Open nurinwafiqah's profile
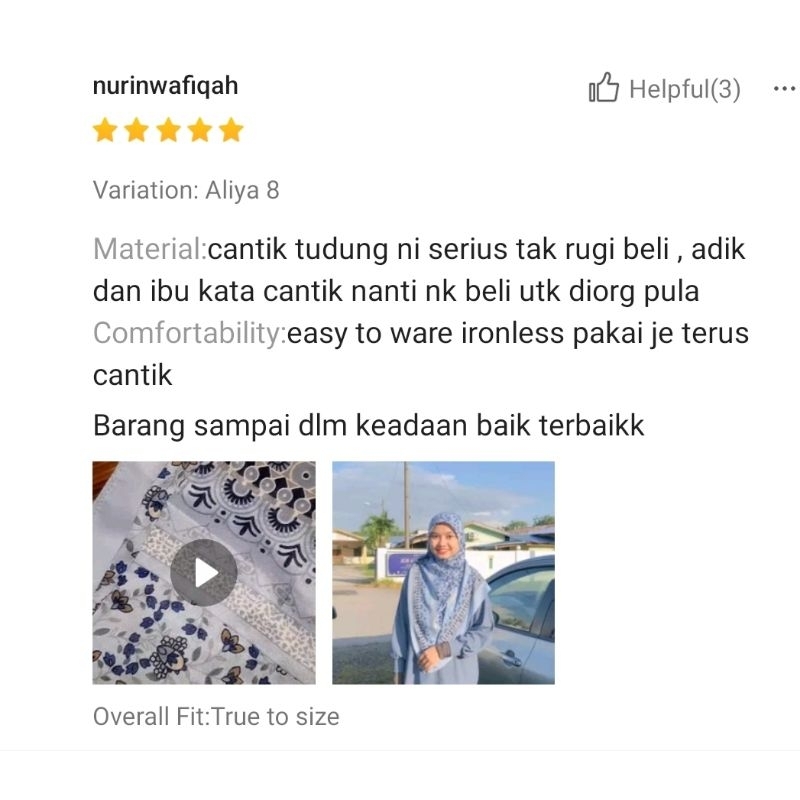The width and height of the screenshot is (800, 800). pyautogui.click(x=165, y=86)
